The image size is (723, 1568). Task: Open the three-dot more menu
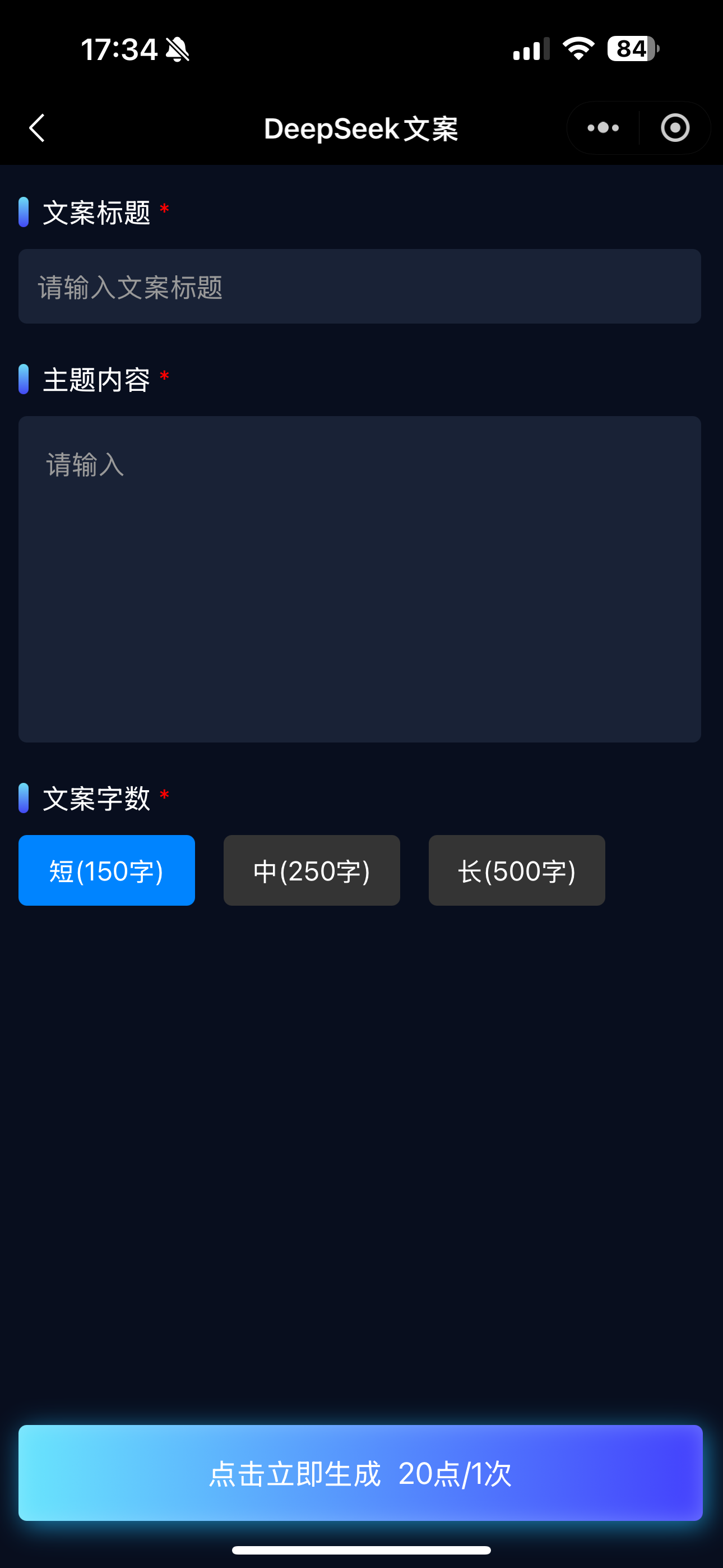tap(602, 128)
